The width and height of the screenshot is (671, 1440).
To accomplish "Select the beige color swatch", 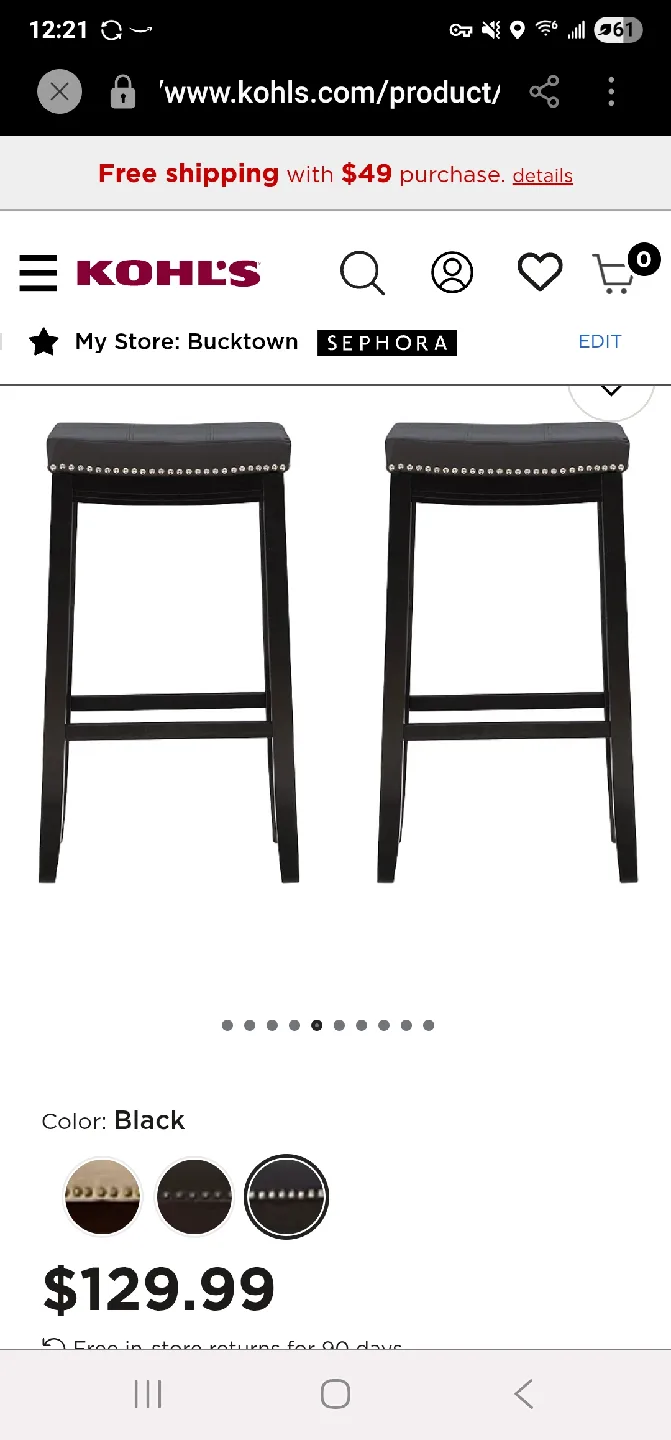I will (x=102, y=1196).
